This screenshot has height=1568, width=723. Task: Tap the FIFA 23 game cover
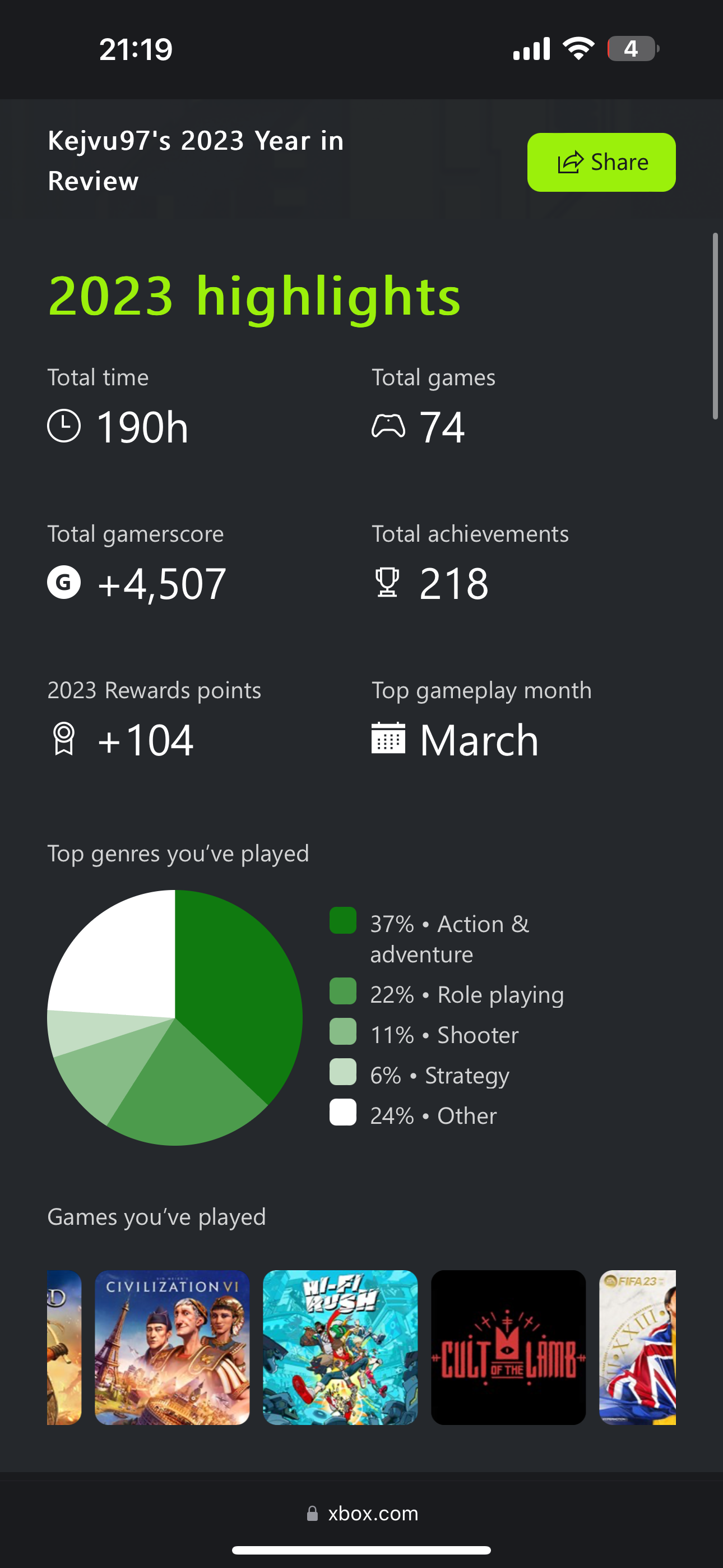[637, 1347]
